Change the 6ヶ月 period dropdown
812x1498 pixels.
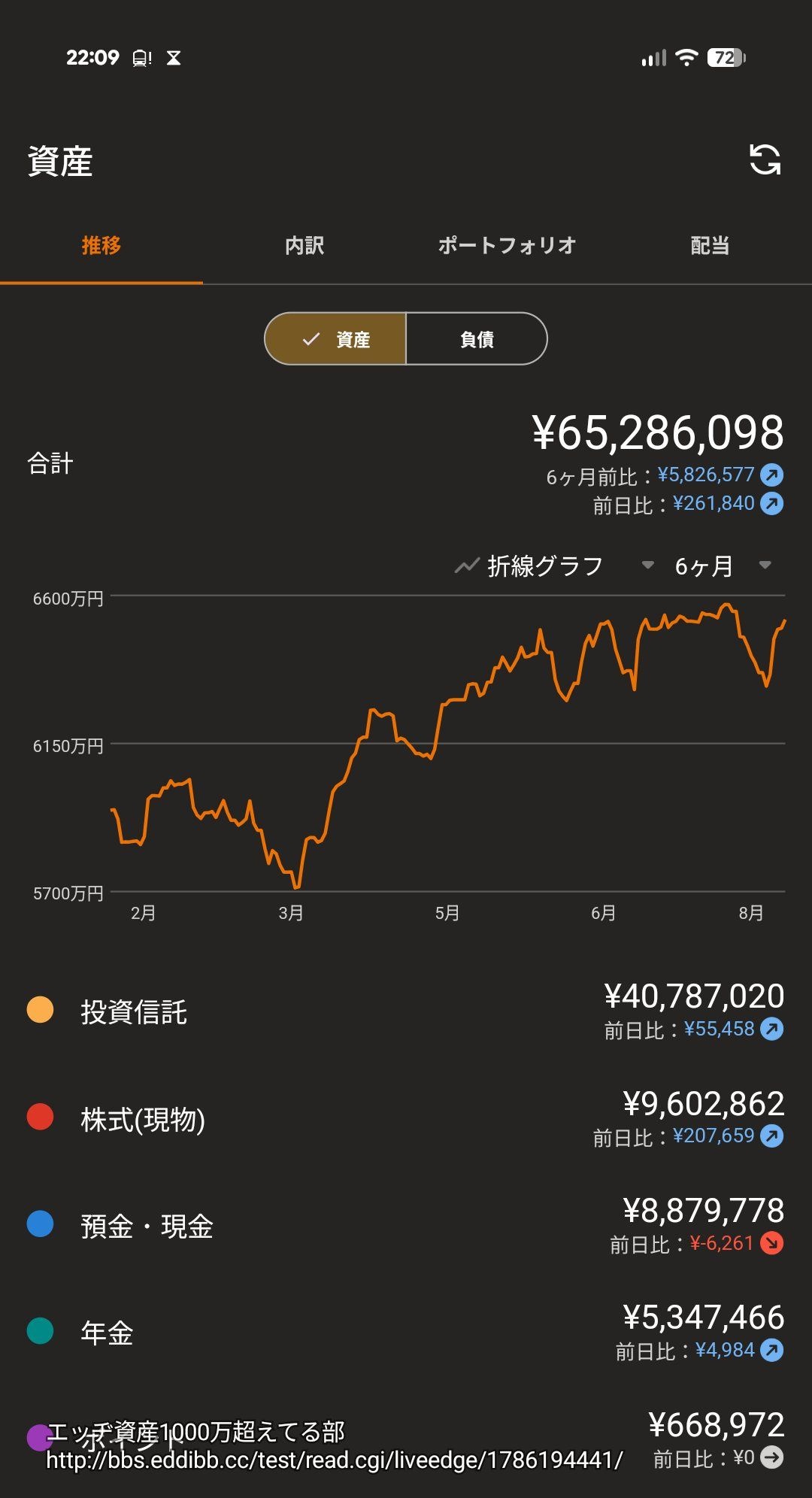coord(723,566)
